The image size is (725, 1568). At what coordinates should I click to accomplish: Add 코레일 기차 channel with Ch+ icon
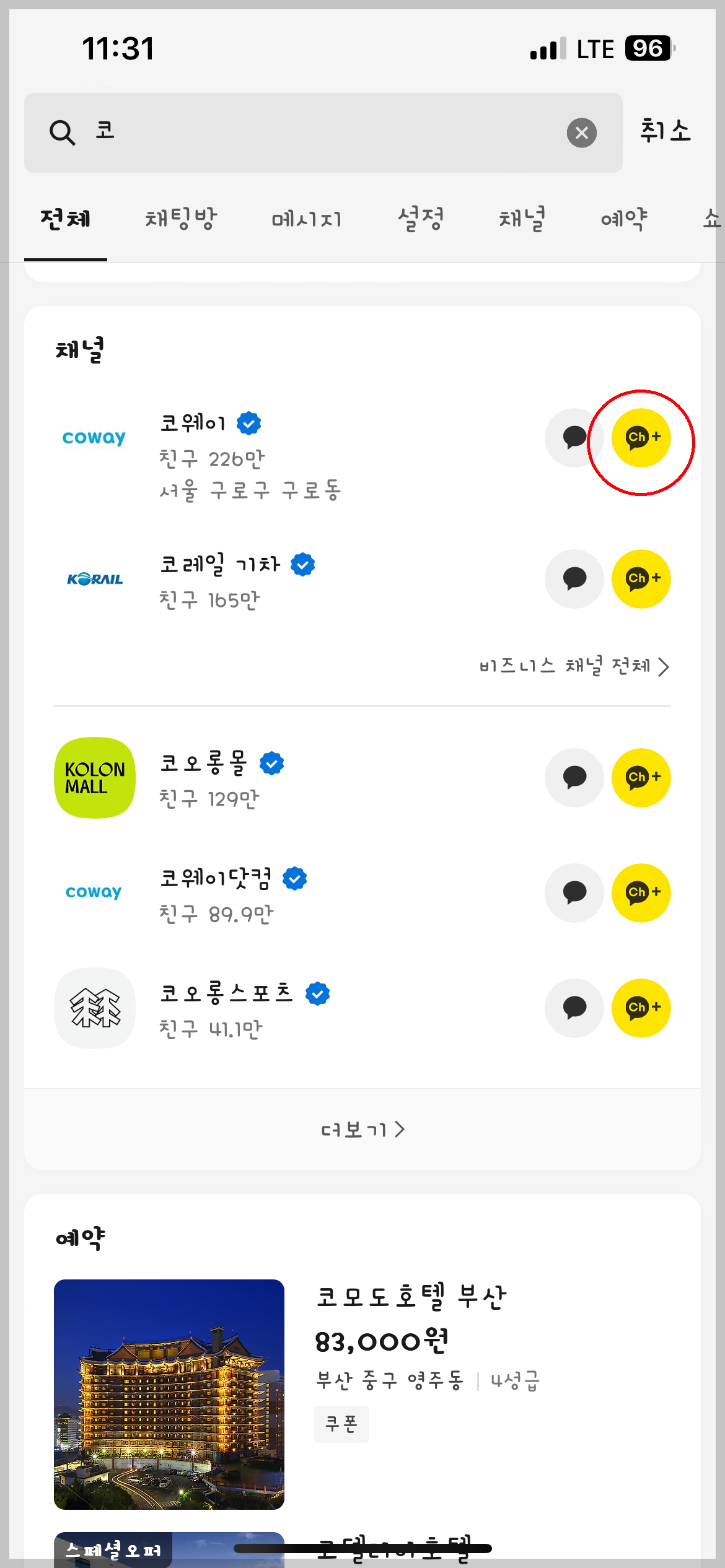(641, 578)
